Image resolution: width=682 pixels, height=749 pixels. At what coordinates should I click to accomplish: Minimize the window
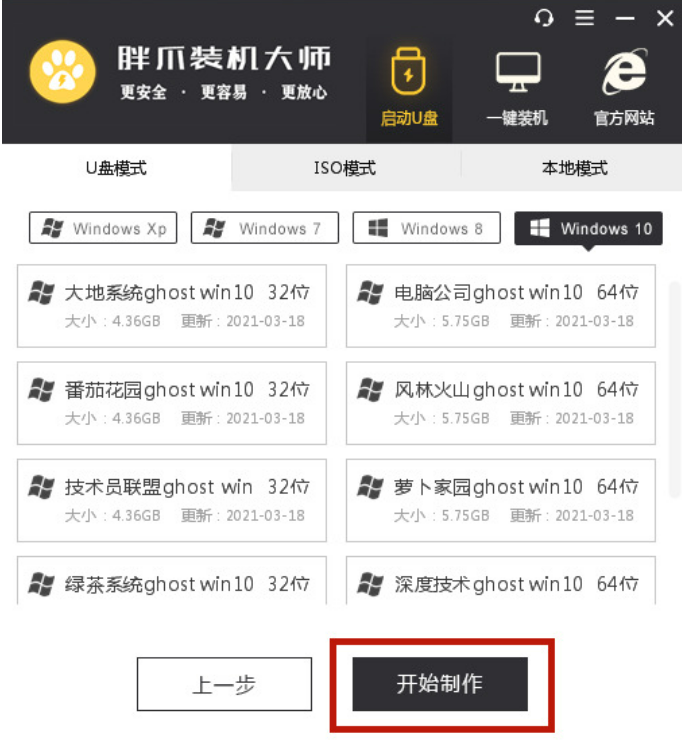[x=625, y=18]
